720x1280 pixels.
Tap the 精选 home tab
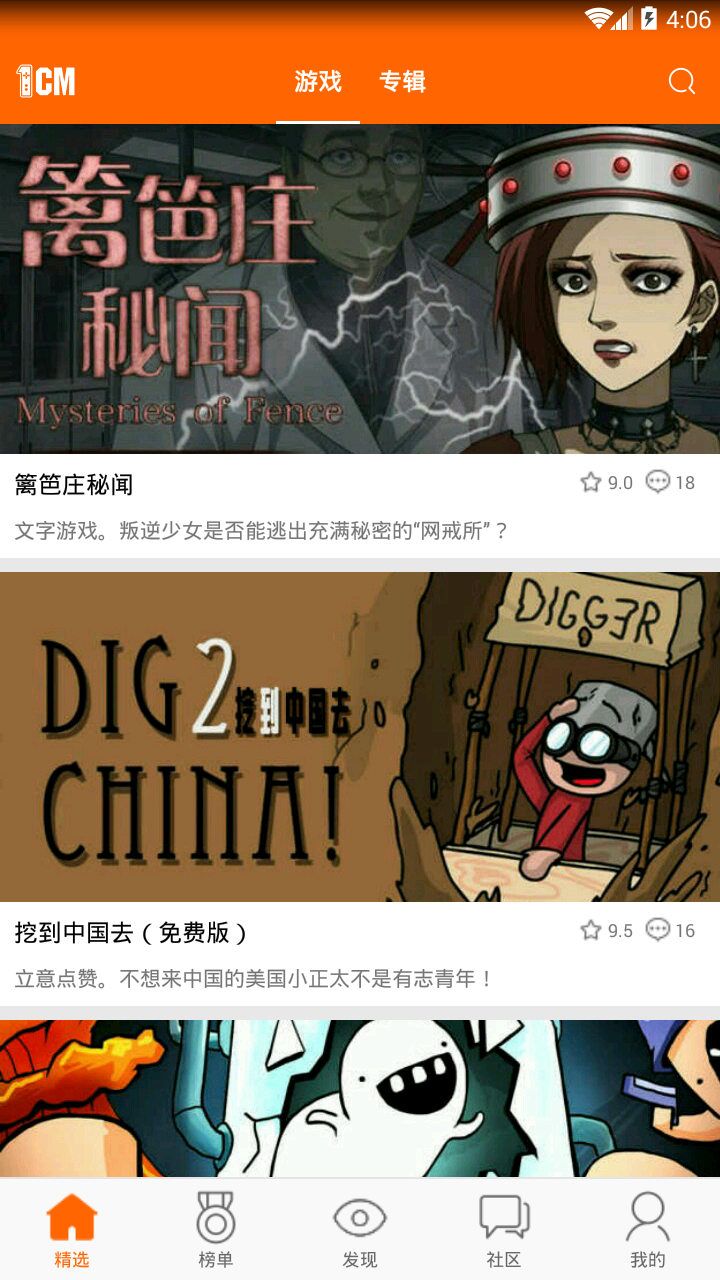tap(72, 1230)
